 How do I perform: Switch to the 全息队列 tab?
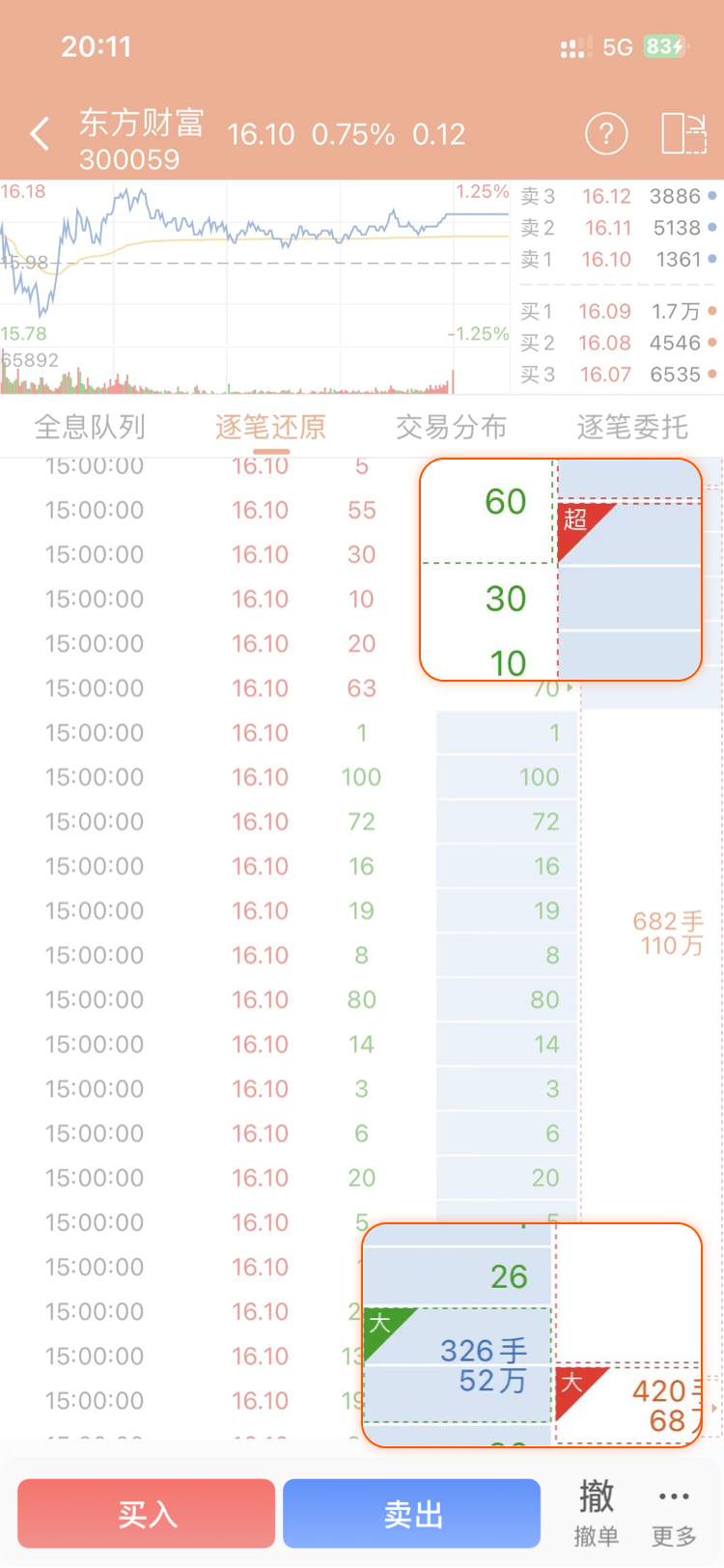coord(90,427)
